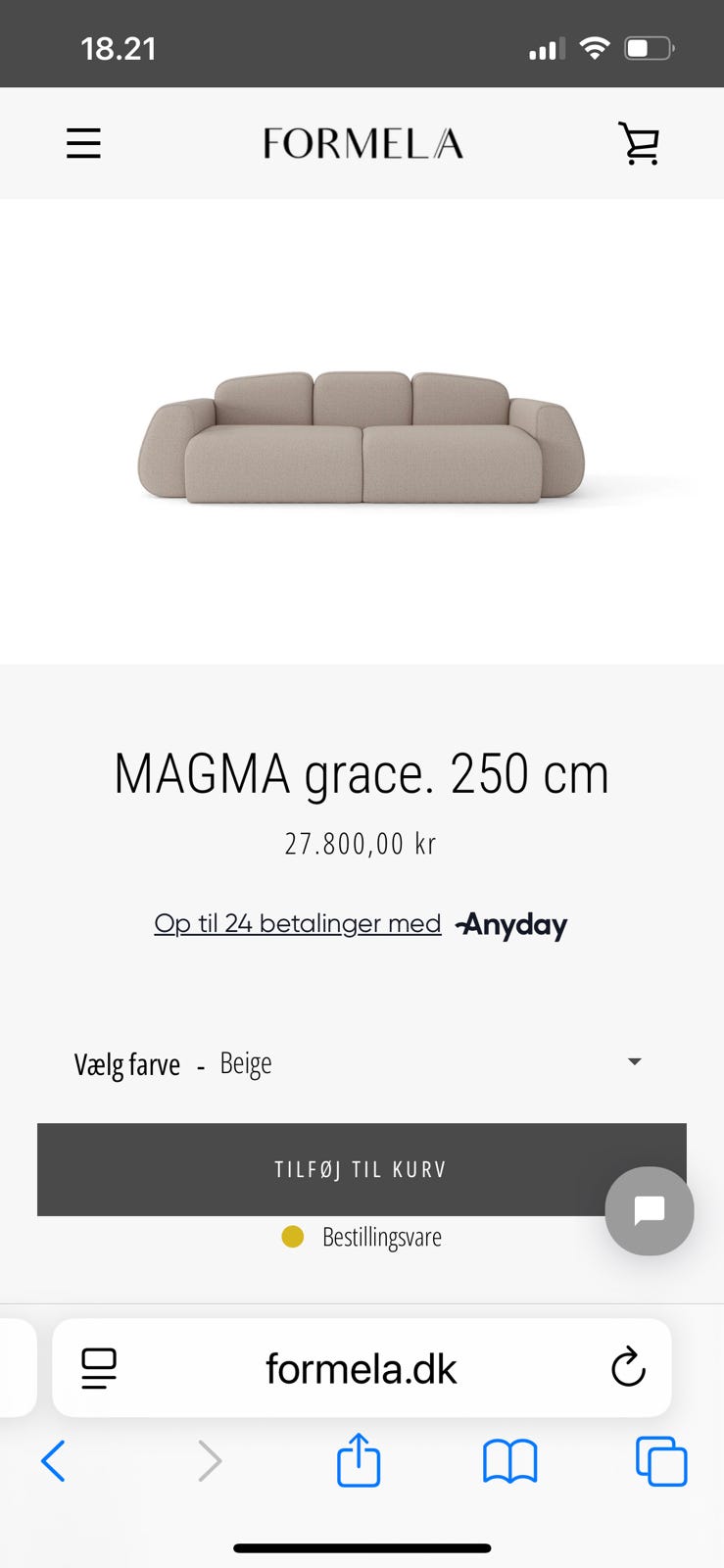
Task: Open the chat bubble widget
Action: [649, 1210]
